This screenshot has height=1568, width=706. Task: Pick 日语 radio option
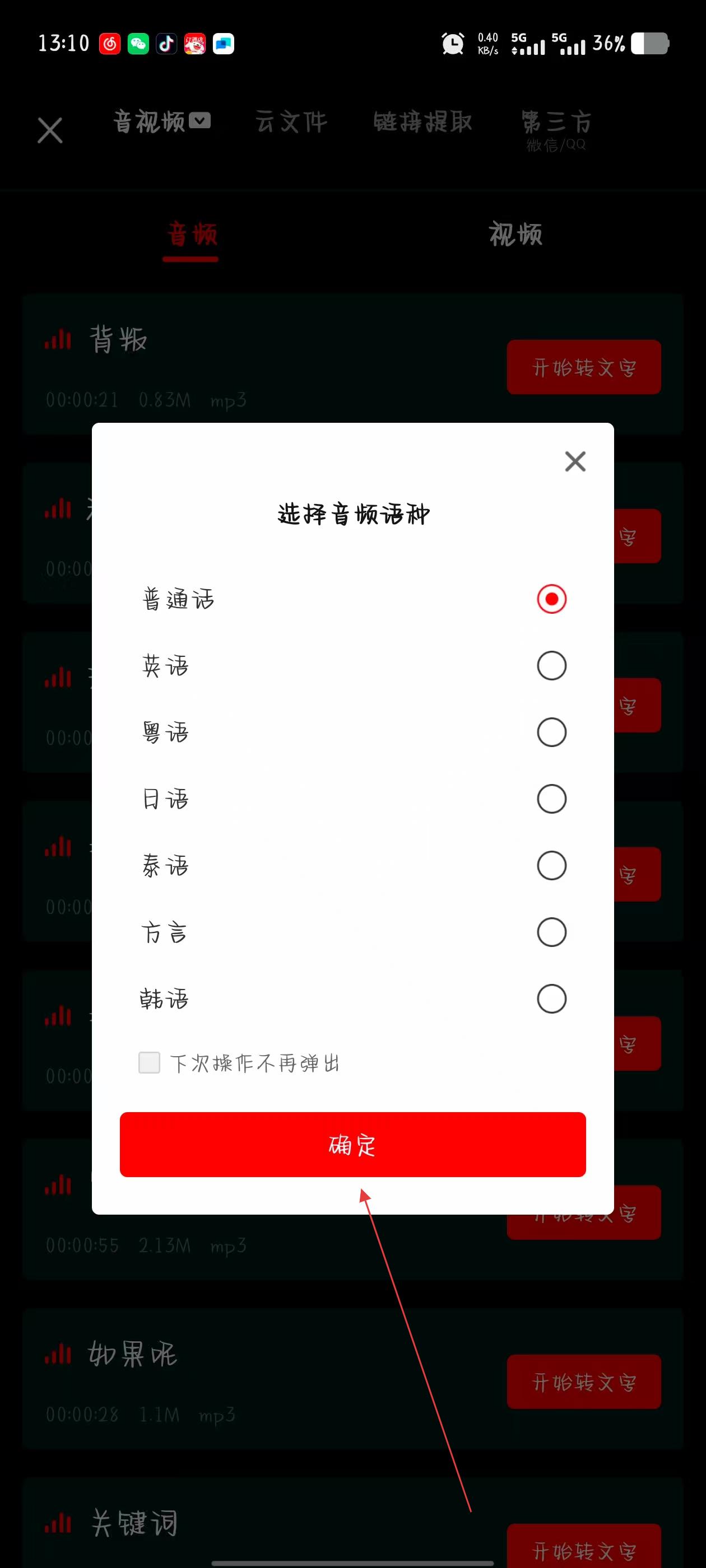pos(551,799)
